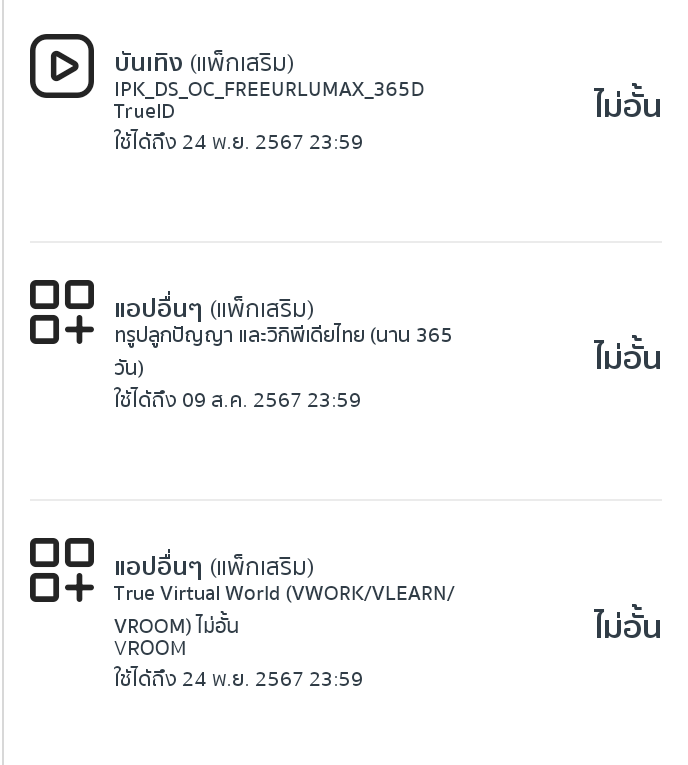The height and width of the screenshot is (765, 688).
Task: Open the ทรูปลูกปัญญา และวิกิพีเดียไทย package row
Action: click(345, 356)
